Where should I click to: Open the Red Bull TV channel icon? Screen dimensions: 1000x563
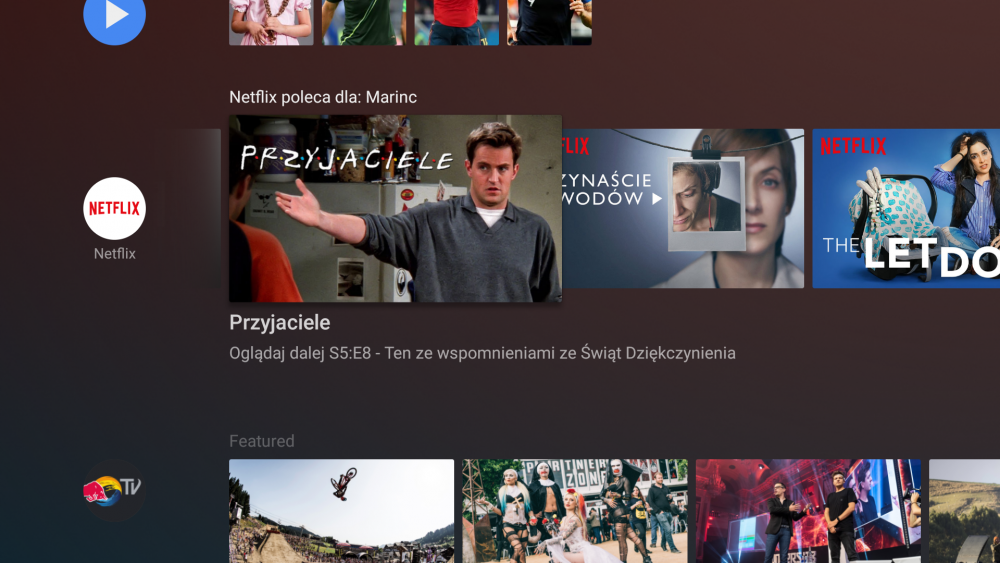click(x=114, y=490)
